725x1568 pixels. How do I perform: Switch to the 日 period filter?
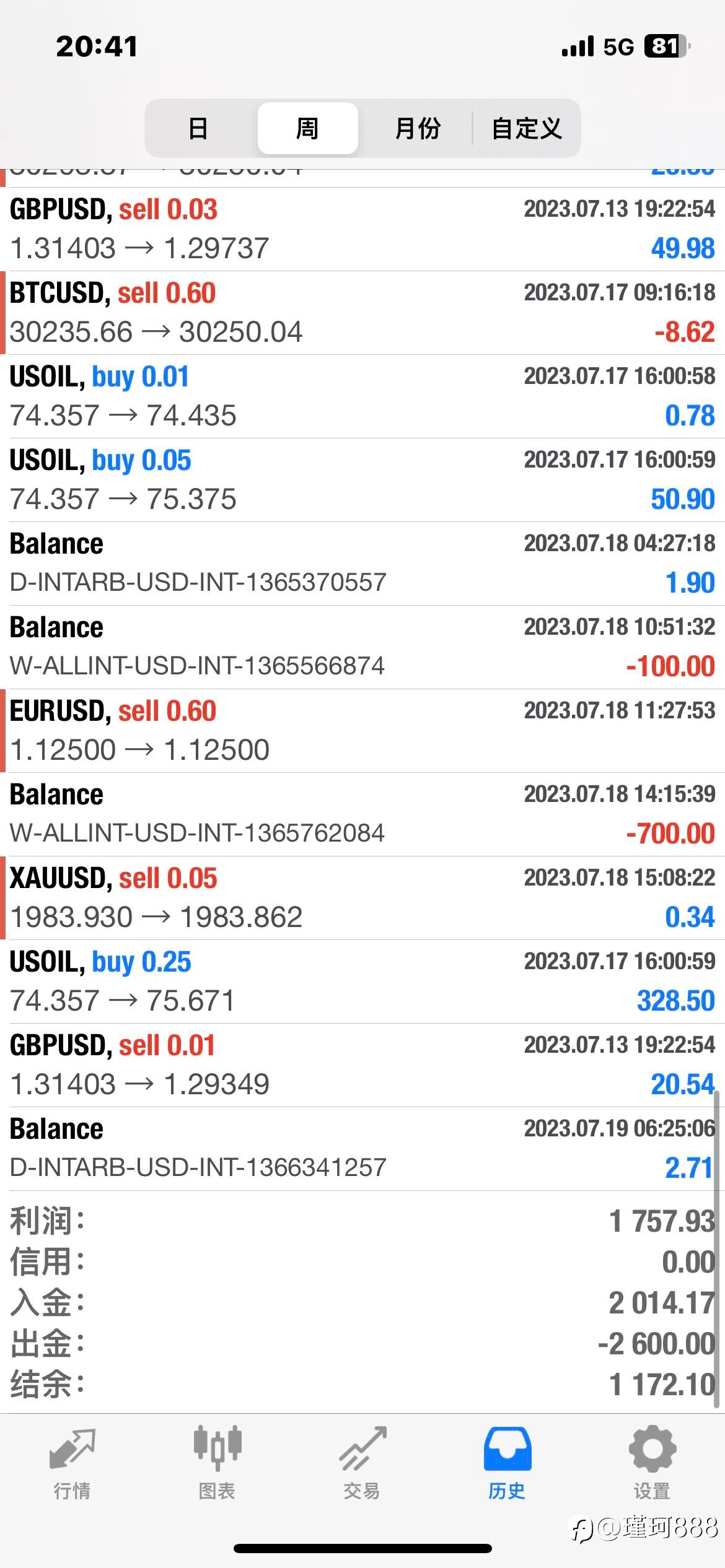(x=198, y=128)
